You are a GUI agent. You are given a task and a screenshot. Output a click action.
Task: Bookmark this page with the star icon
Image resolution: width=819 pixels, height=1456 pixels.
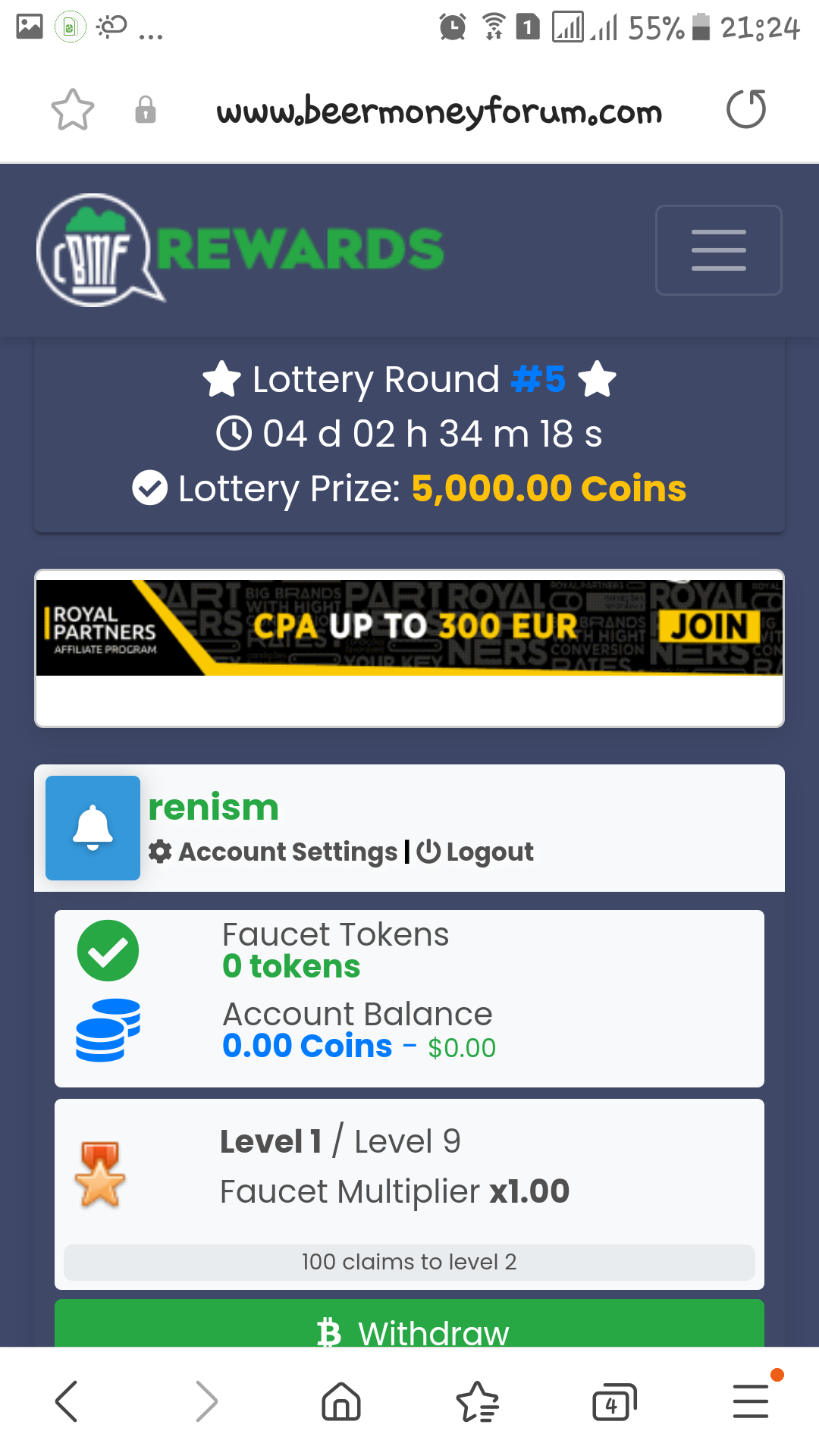click(73, 110)
